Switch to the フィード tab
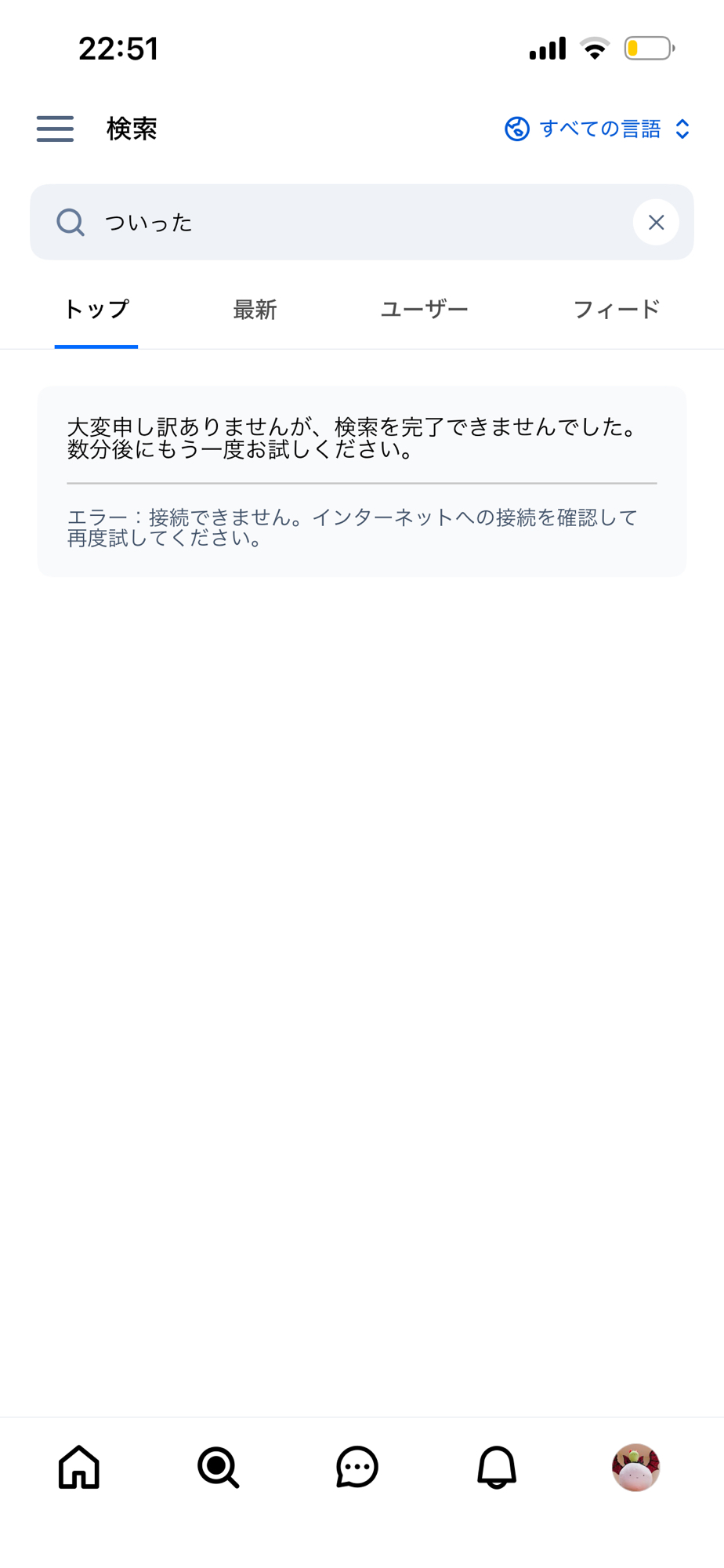This screenshot has height=1568, width=724. [x=617, y=310]
